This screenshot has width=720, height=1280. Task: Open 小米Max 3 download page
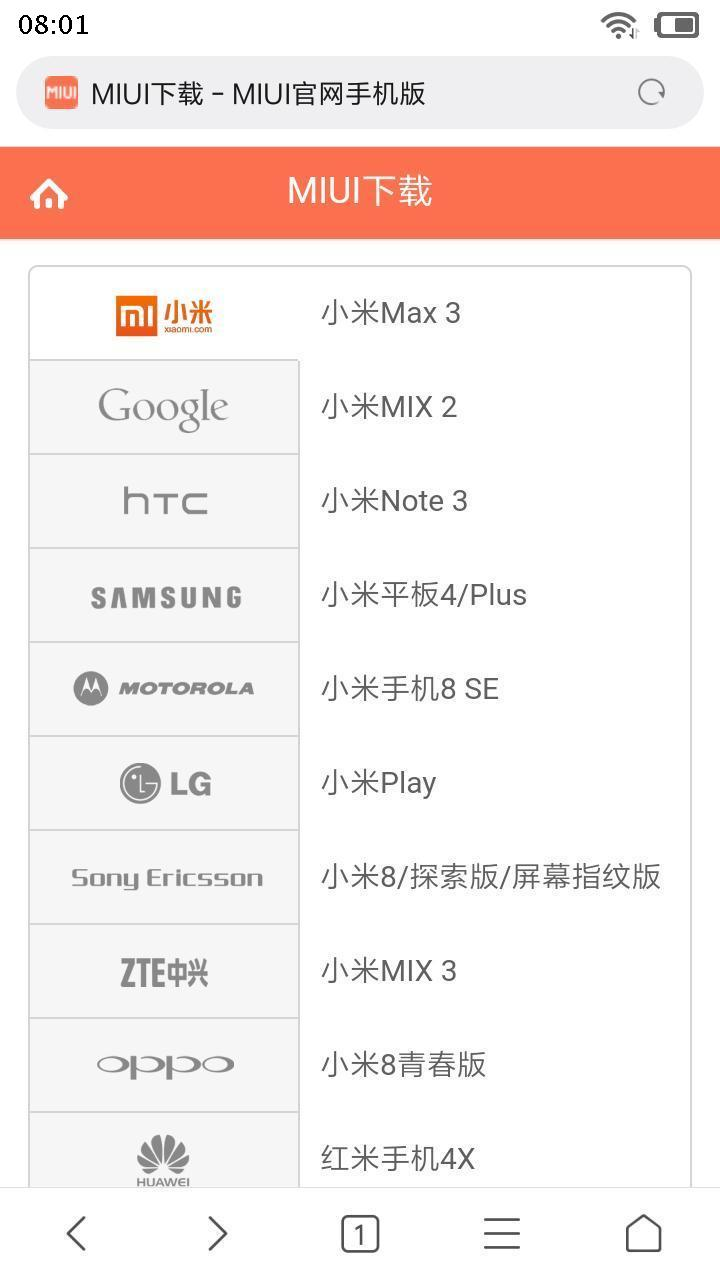[x=391, y=313]
